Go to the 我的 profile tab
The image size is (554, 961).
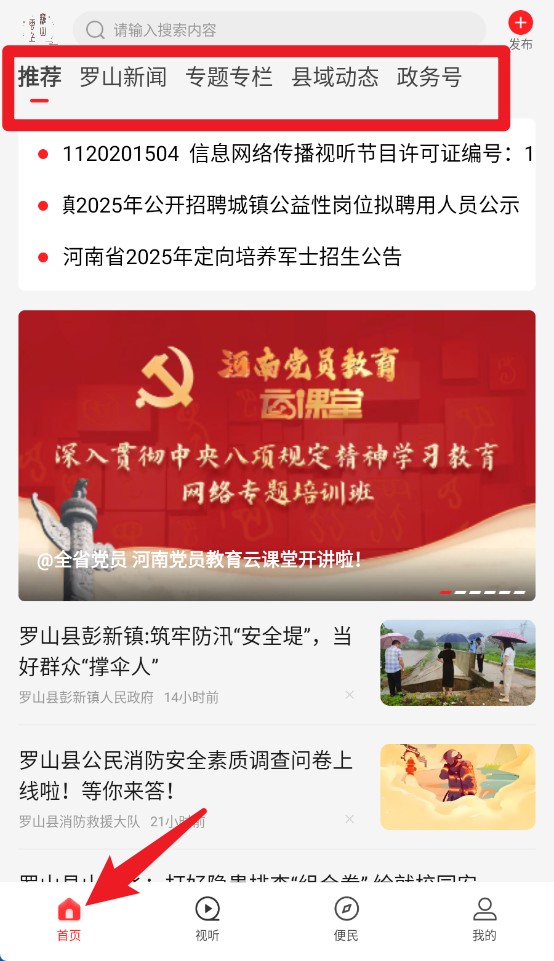(484, 919)
